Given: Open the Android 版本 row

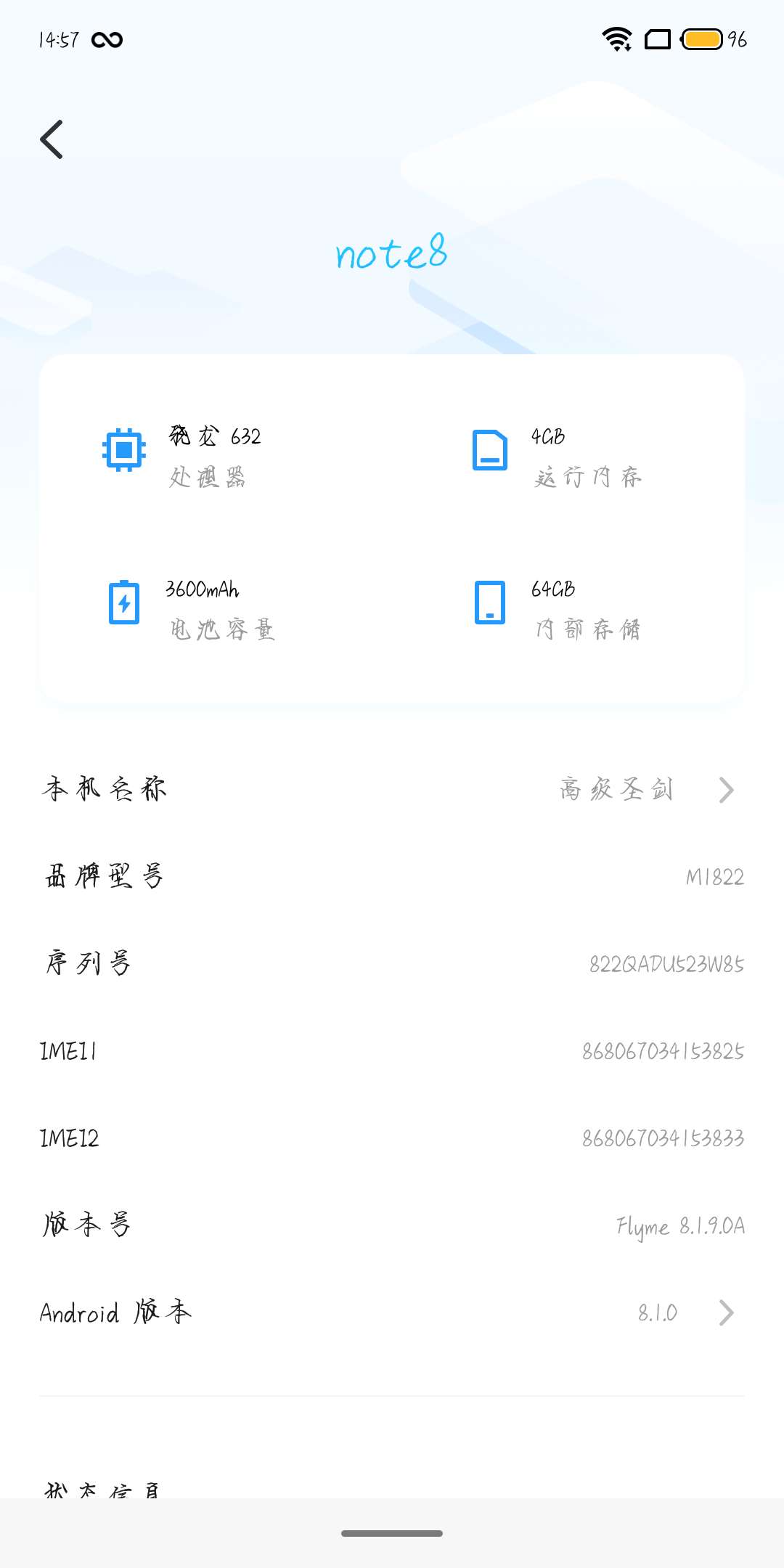Looking at the screenshot, I should click(392, 1312).
